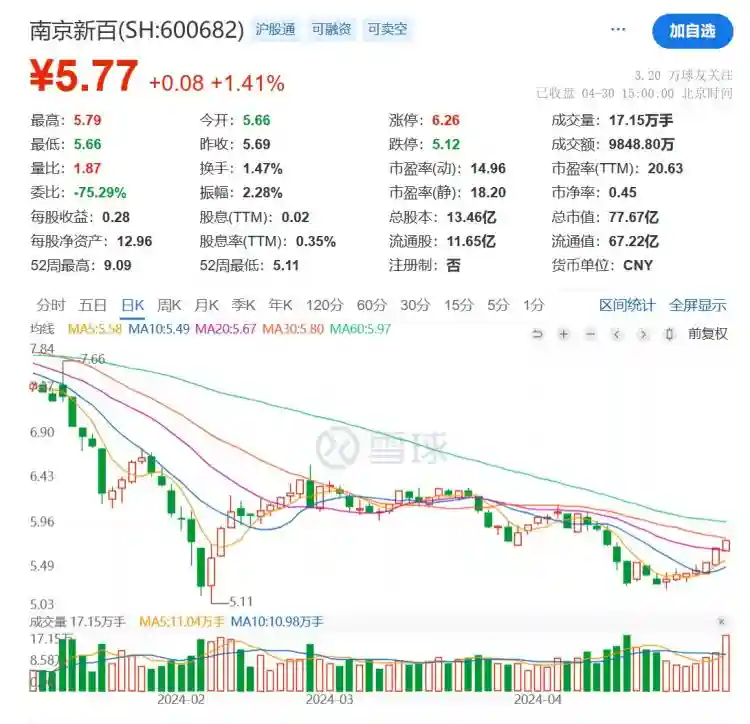Screen dimensions: 750x724
Task: Switch chart to 五日 view
Action: coord(93,305)
